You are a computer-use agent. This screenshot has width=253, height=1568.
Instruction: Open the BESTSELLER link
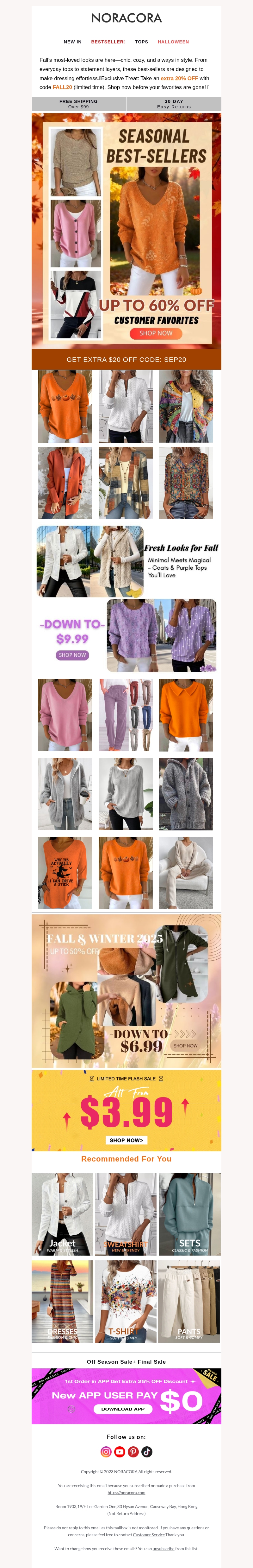click(x=108, y=42)
